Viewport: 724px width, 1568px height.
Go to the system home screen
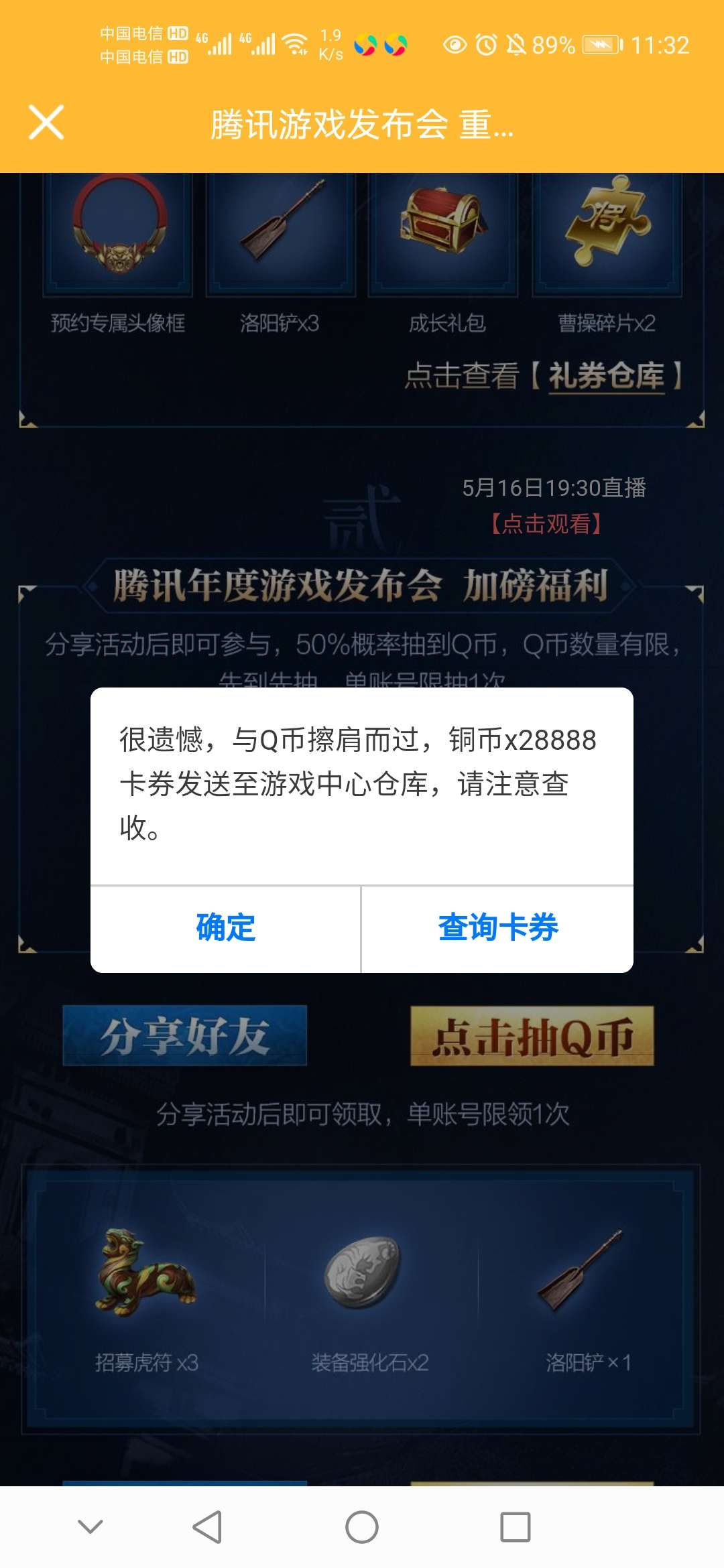362,1527
